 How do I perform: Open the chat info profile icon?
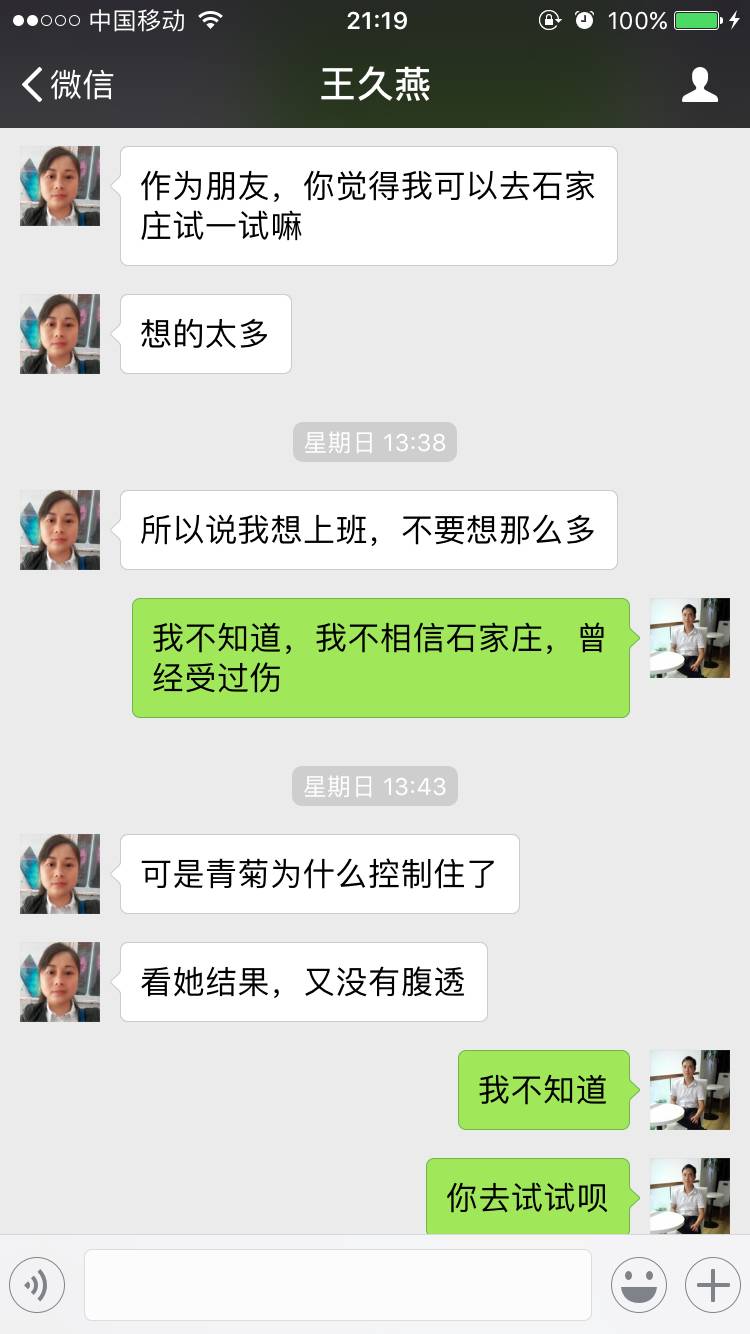[699, 85]
